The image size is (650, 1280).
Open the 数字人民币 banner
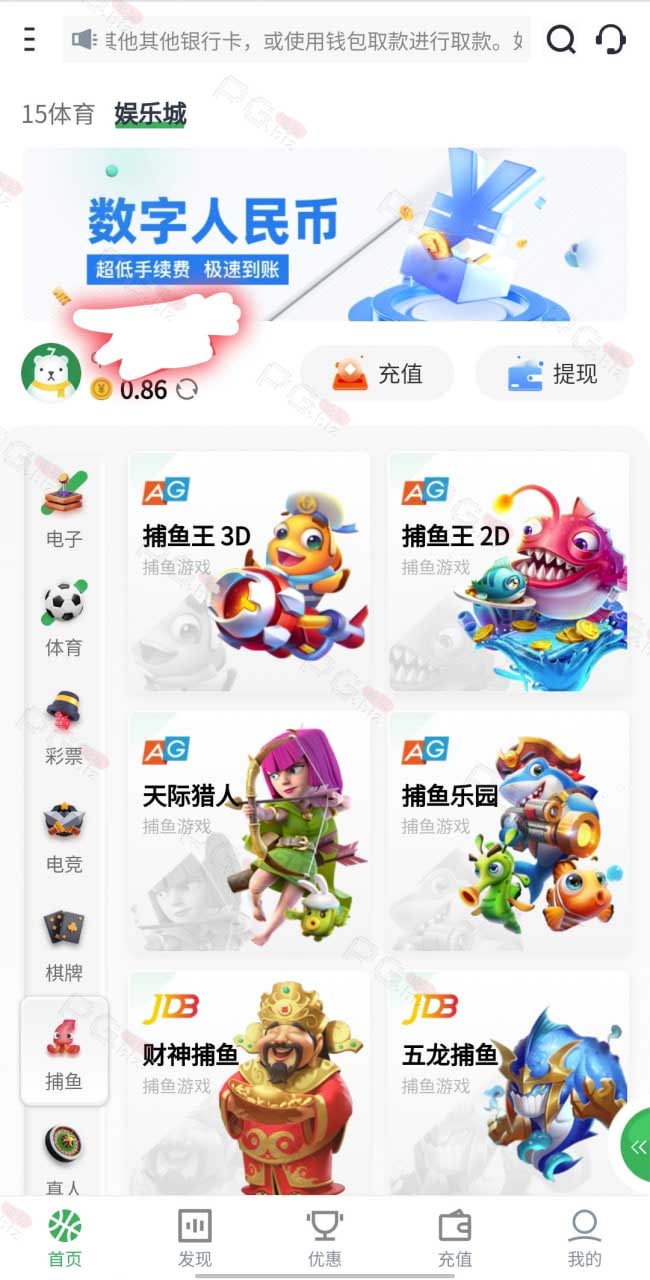click(325, 234)
